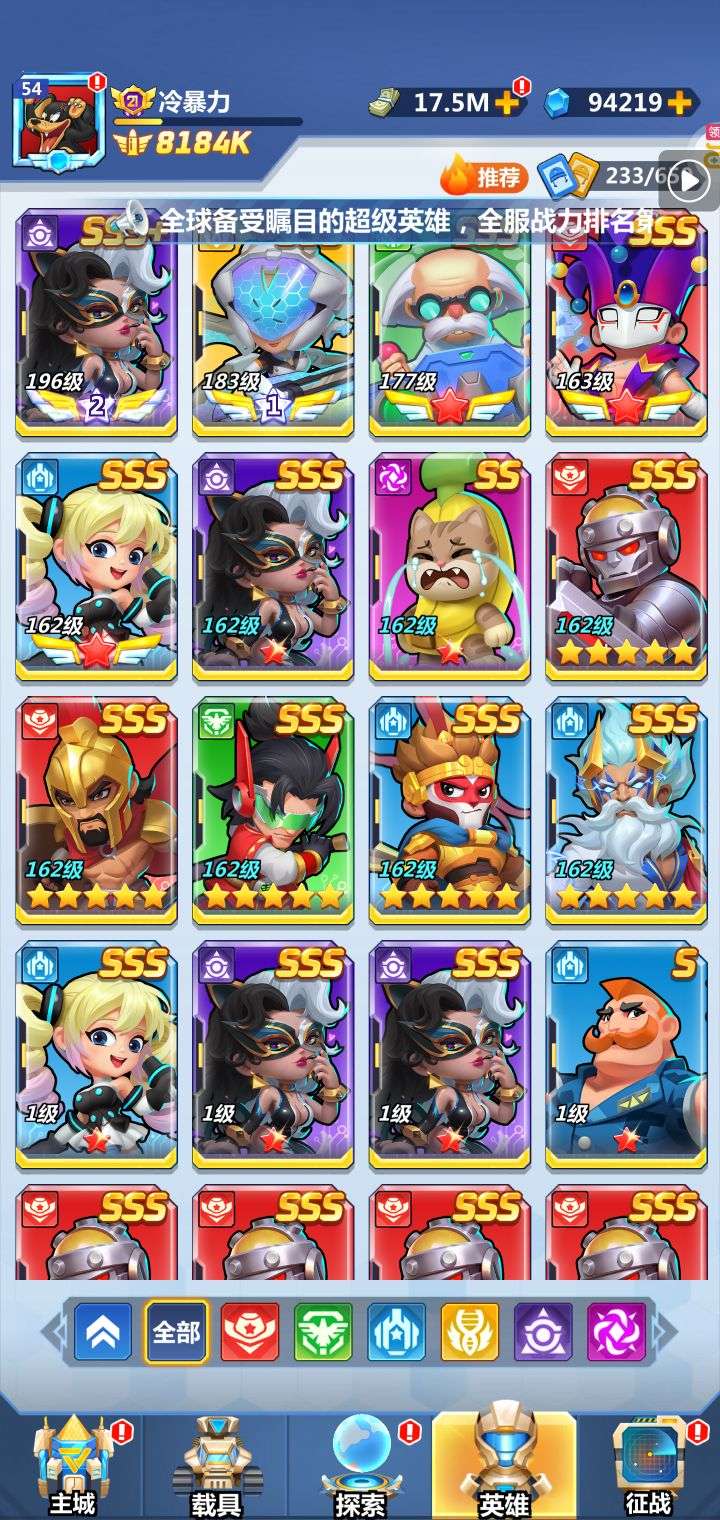
Task: Tap the blue double-arrow upgrade filter
Action: (x=103, y=1332)
